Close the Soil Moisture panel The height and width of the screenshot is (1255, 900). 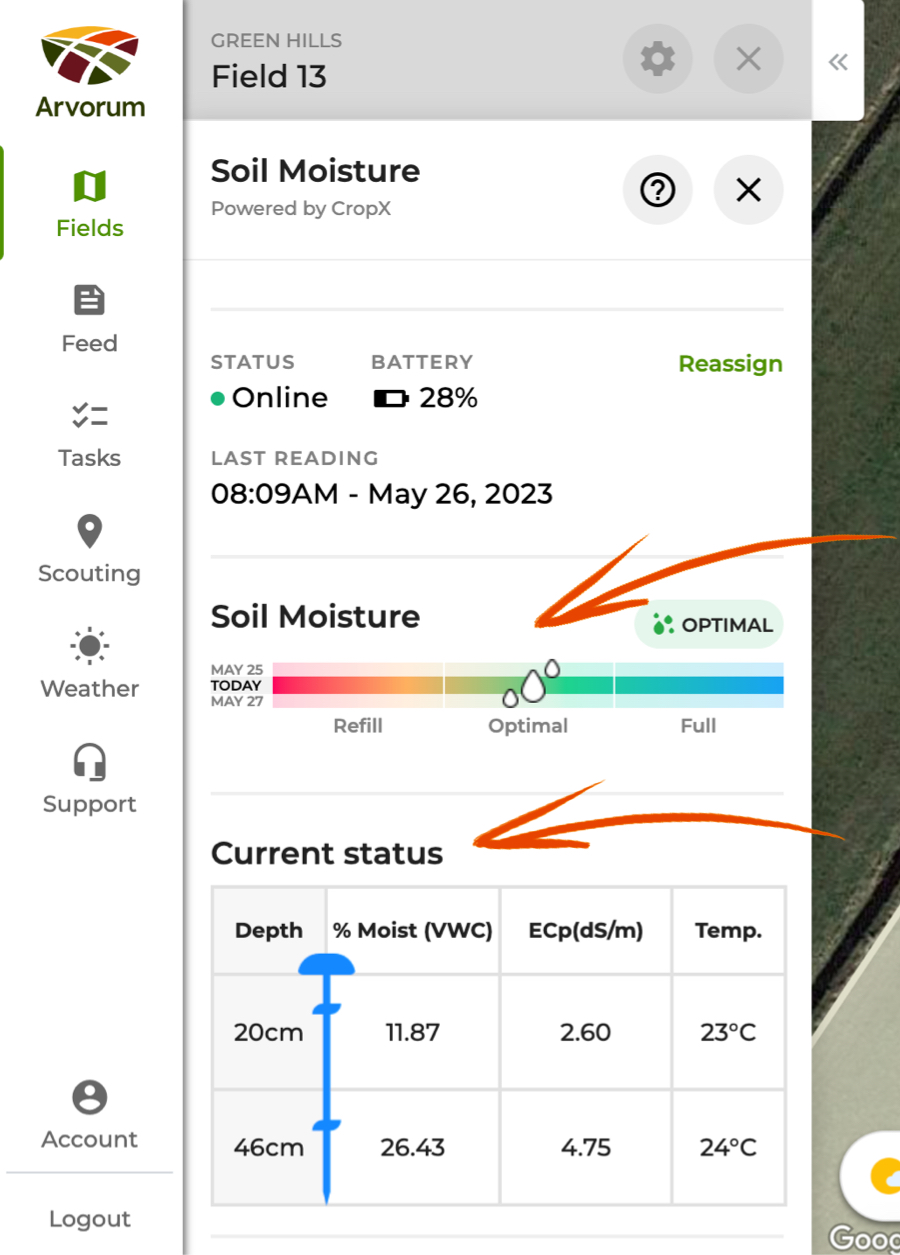748,189
